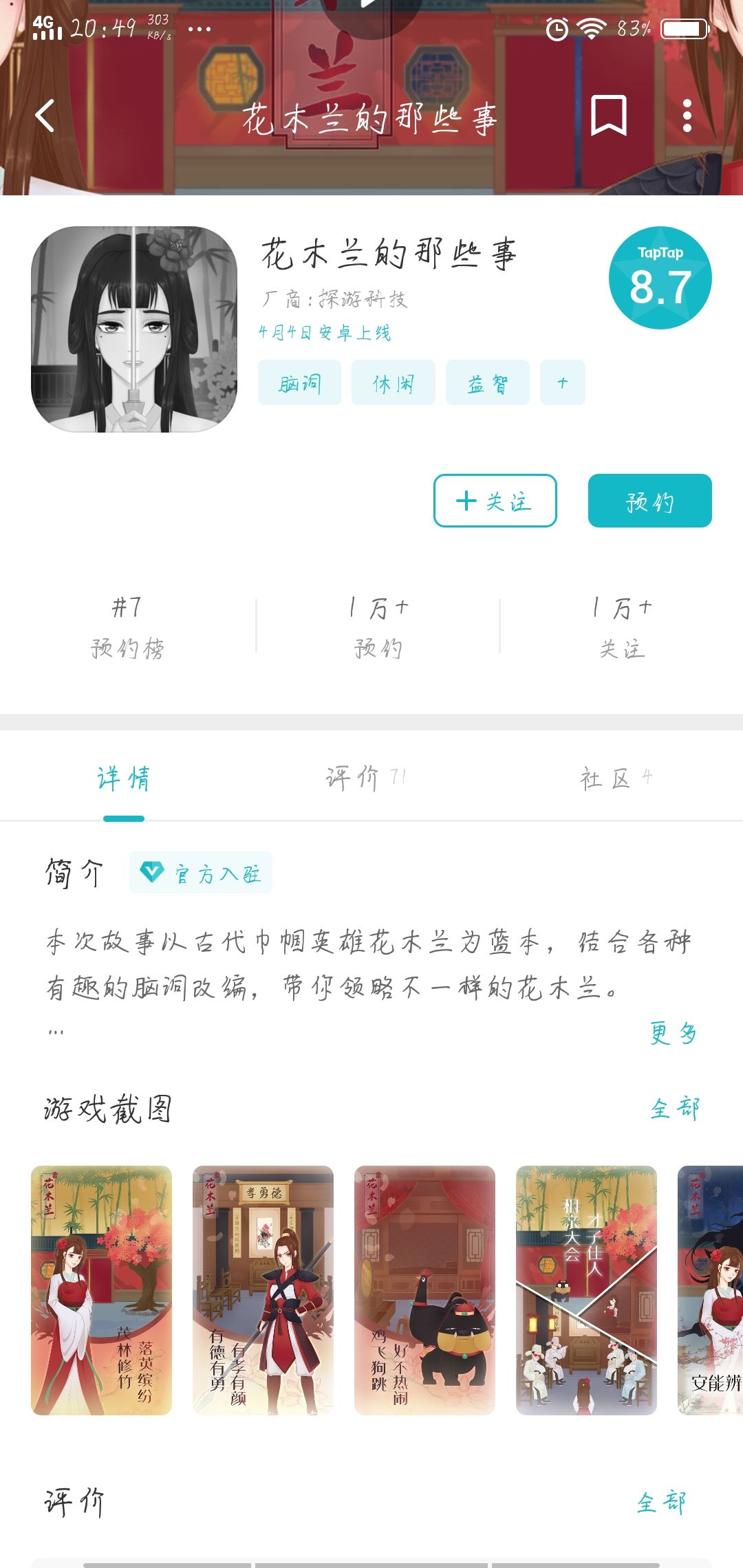
Task: Pre-register with the 预约 button
Action: click(649, 501)
